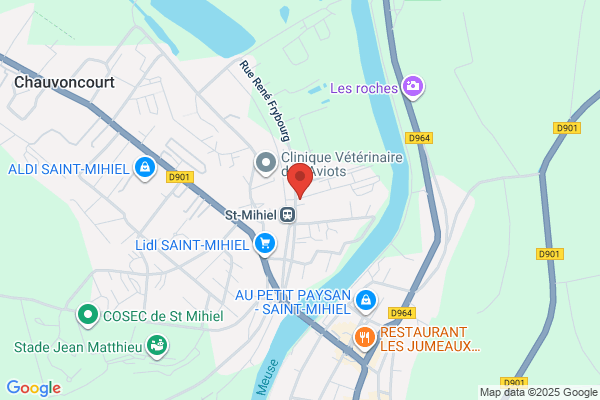Open the Les roches photo marker
The height and width of the screenshot is (400, 600).
tap(412, 87)
